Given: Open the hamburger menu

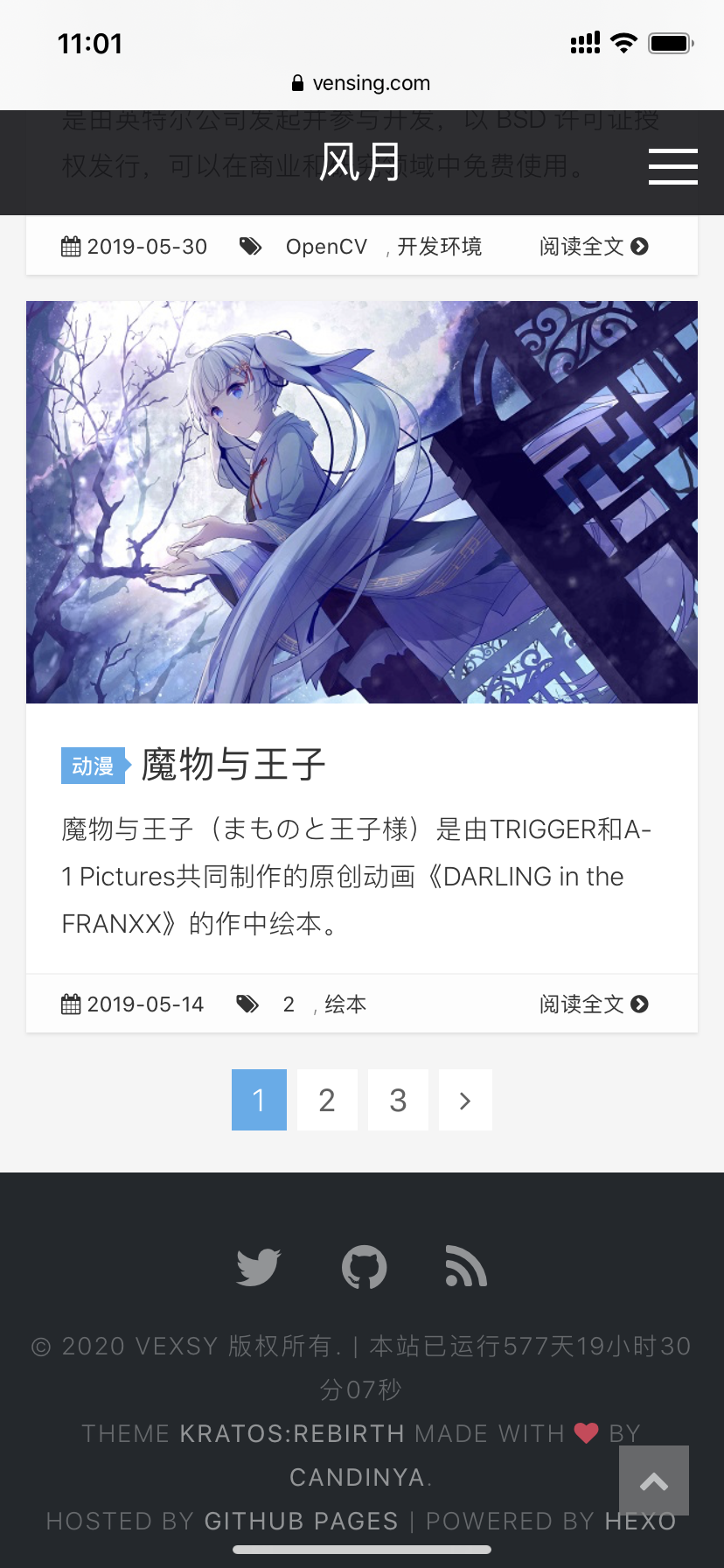Looking at the screenshot, I should (672, 165).
